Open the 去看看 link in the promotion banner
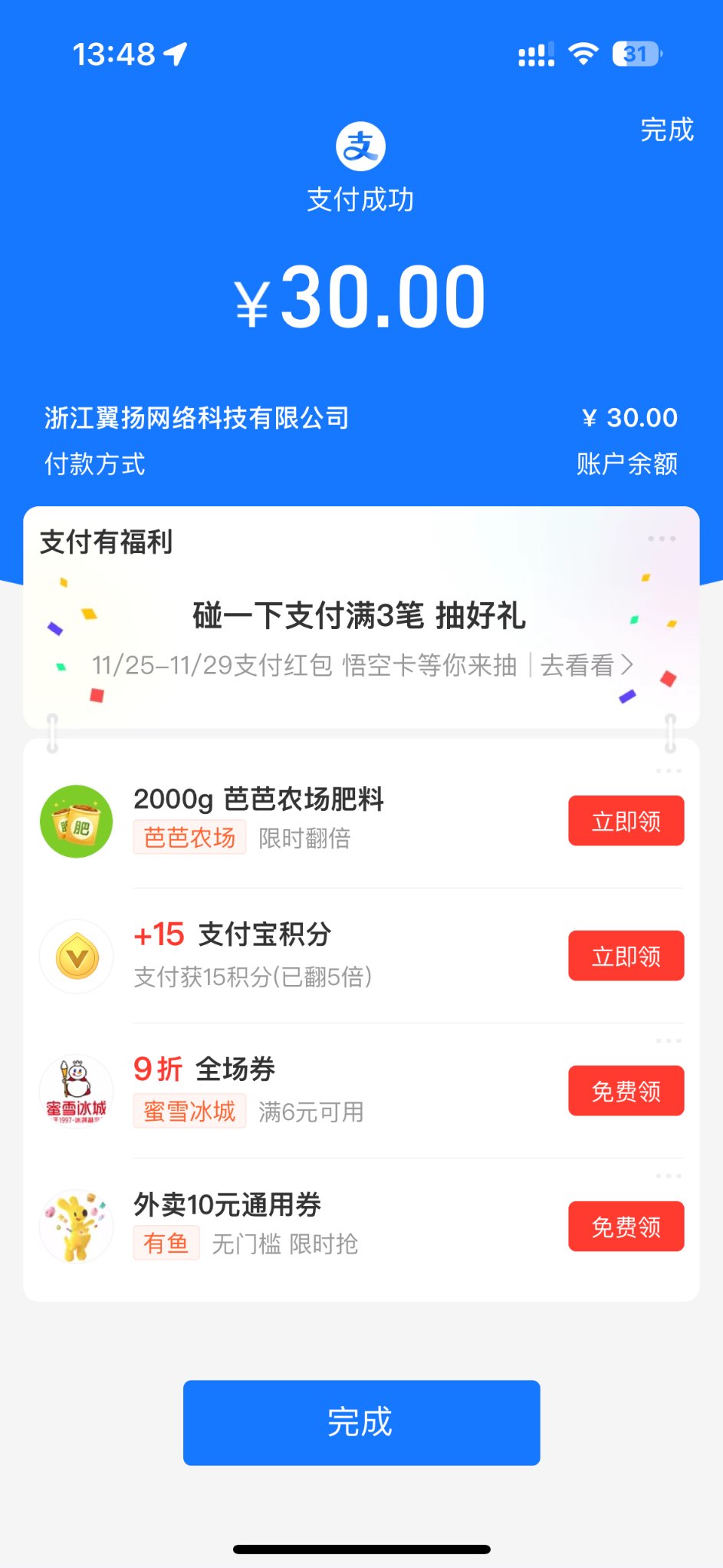The image size is (723, 1568). pos(586,665)
